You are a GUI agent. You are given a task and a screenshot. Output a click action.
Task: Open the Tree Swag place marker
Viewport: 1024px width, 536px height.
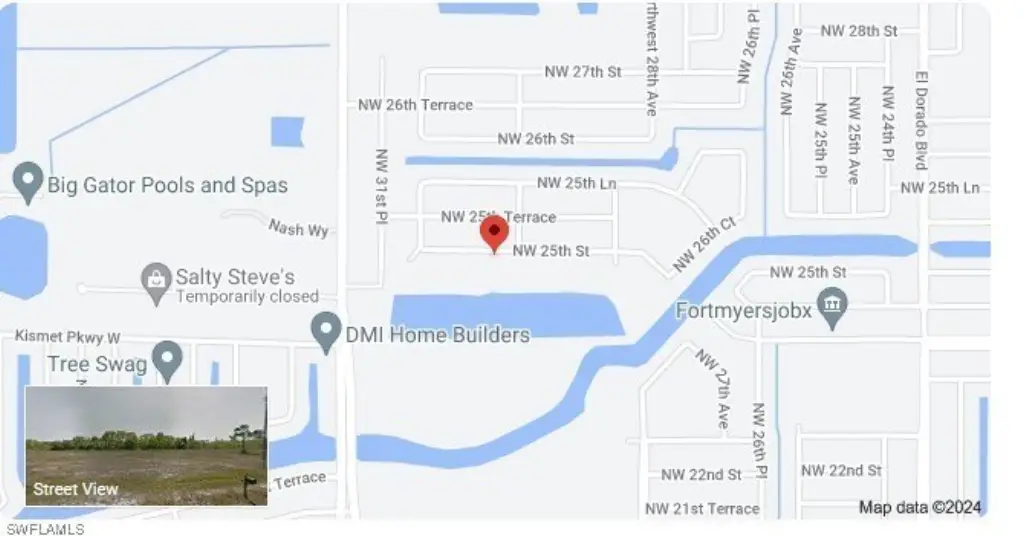coord(168,359)
